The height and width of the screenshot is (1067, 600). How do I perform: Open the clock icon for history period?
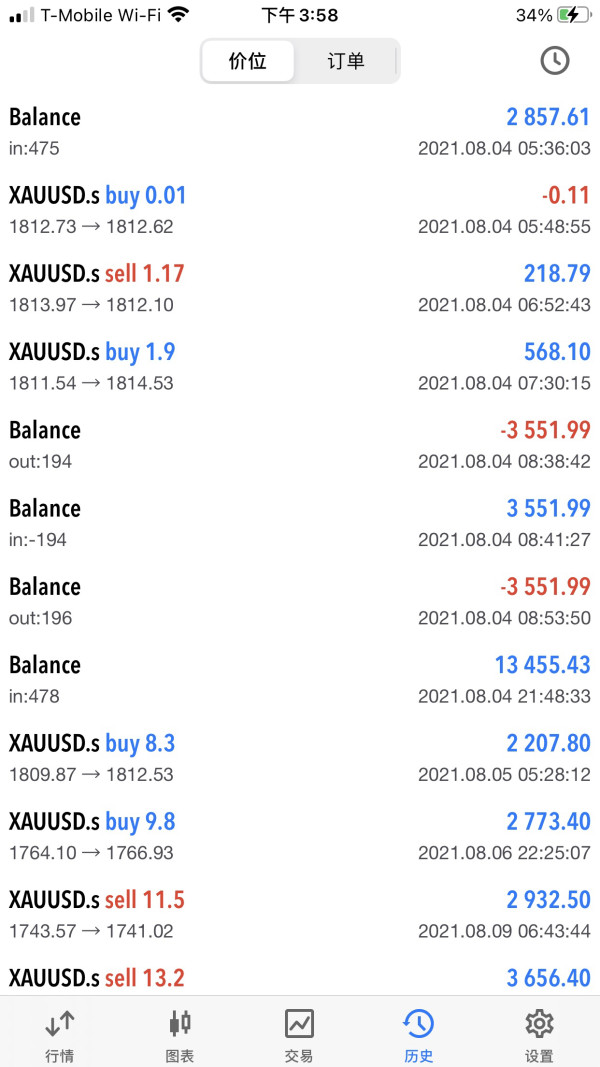554,61
